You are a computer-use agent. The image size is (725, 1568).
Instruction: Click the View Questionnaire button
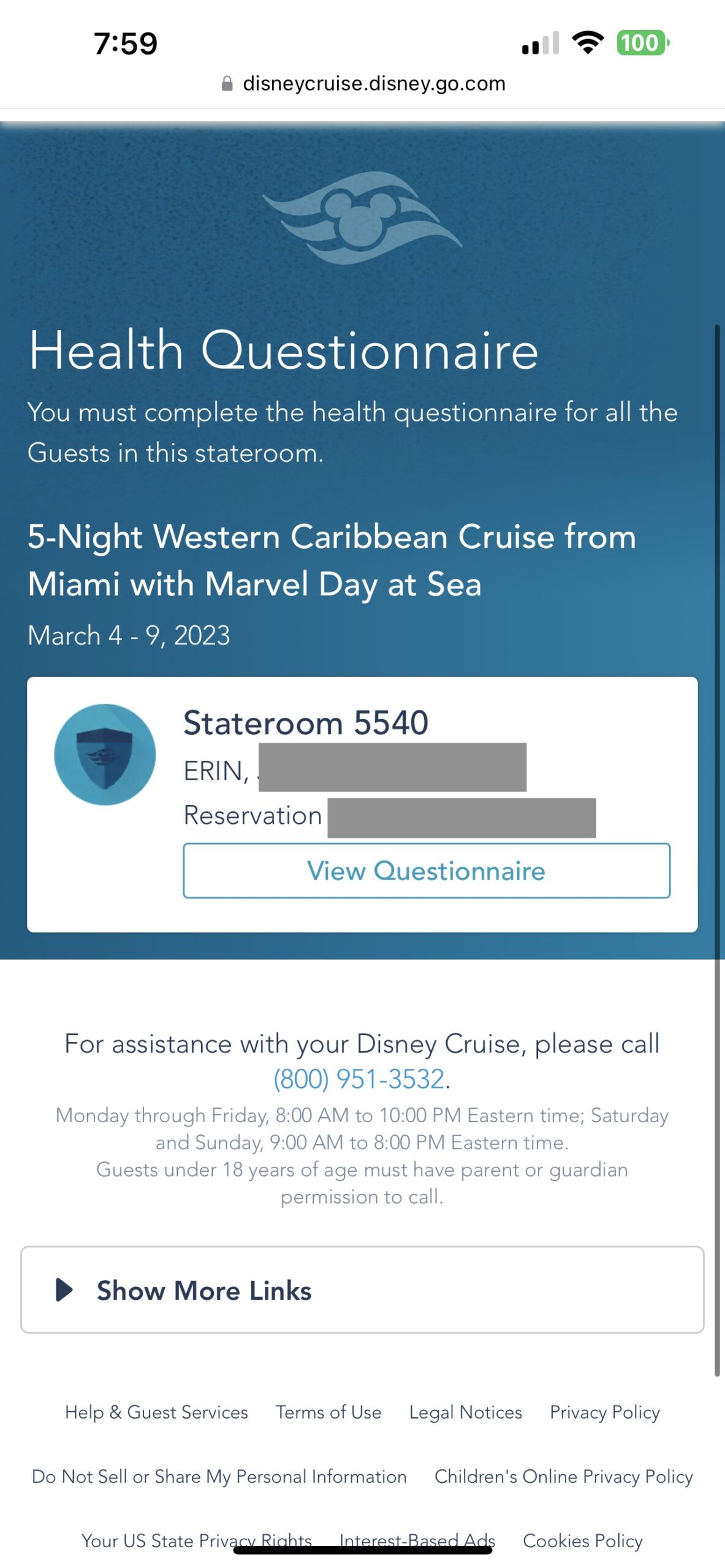coord(428,870)
